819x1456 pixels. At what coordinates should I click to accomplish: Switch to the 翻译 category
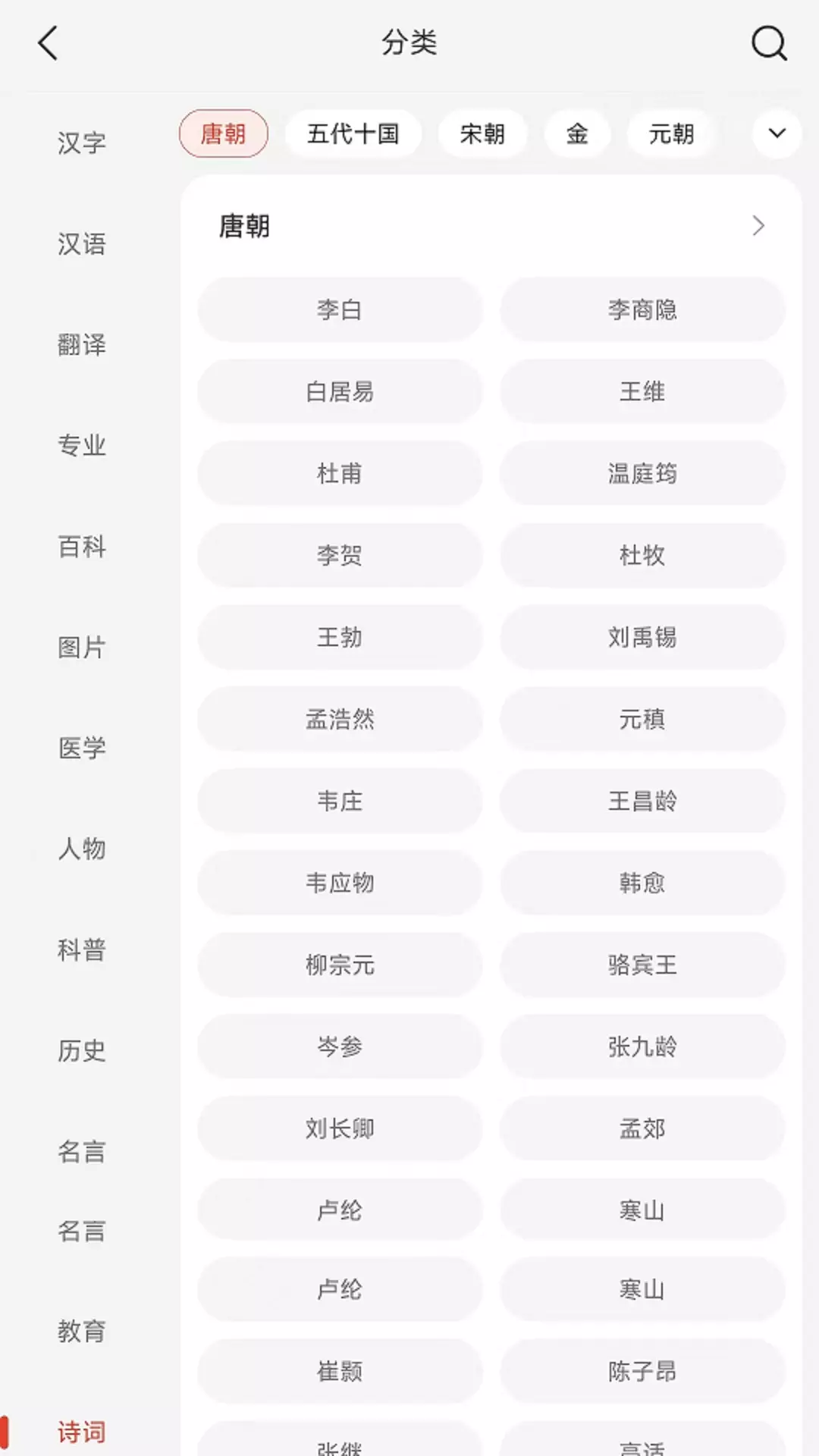pyautogui.click(x=82, y=344)
